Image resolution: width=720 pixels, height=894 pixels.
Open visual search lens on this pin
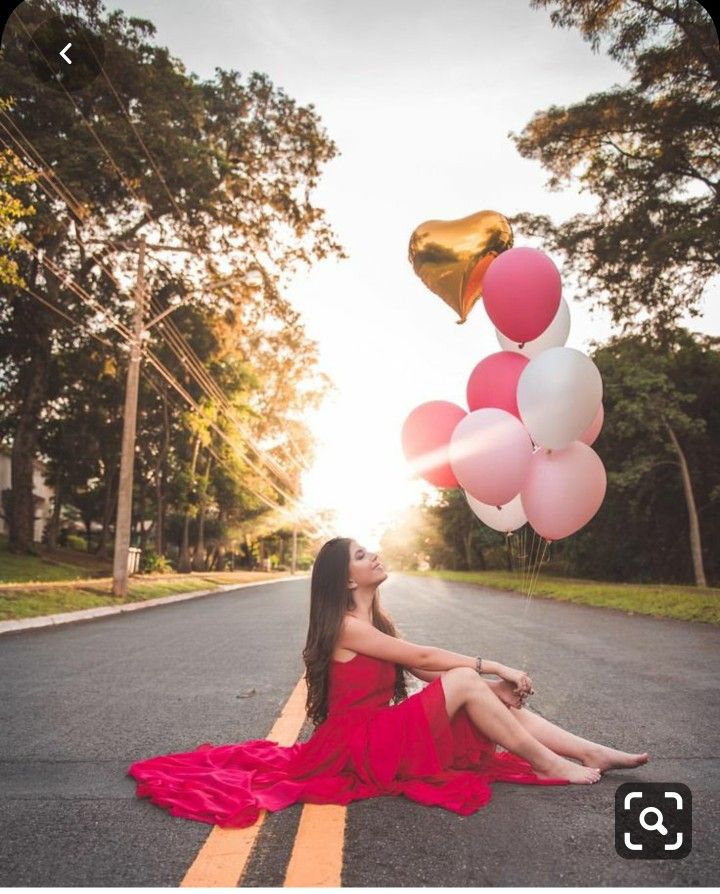(x=653, y=820)
